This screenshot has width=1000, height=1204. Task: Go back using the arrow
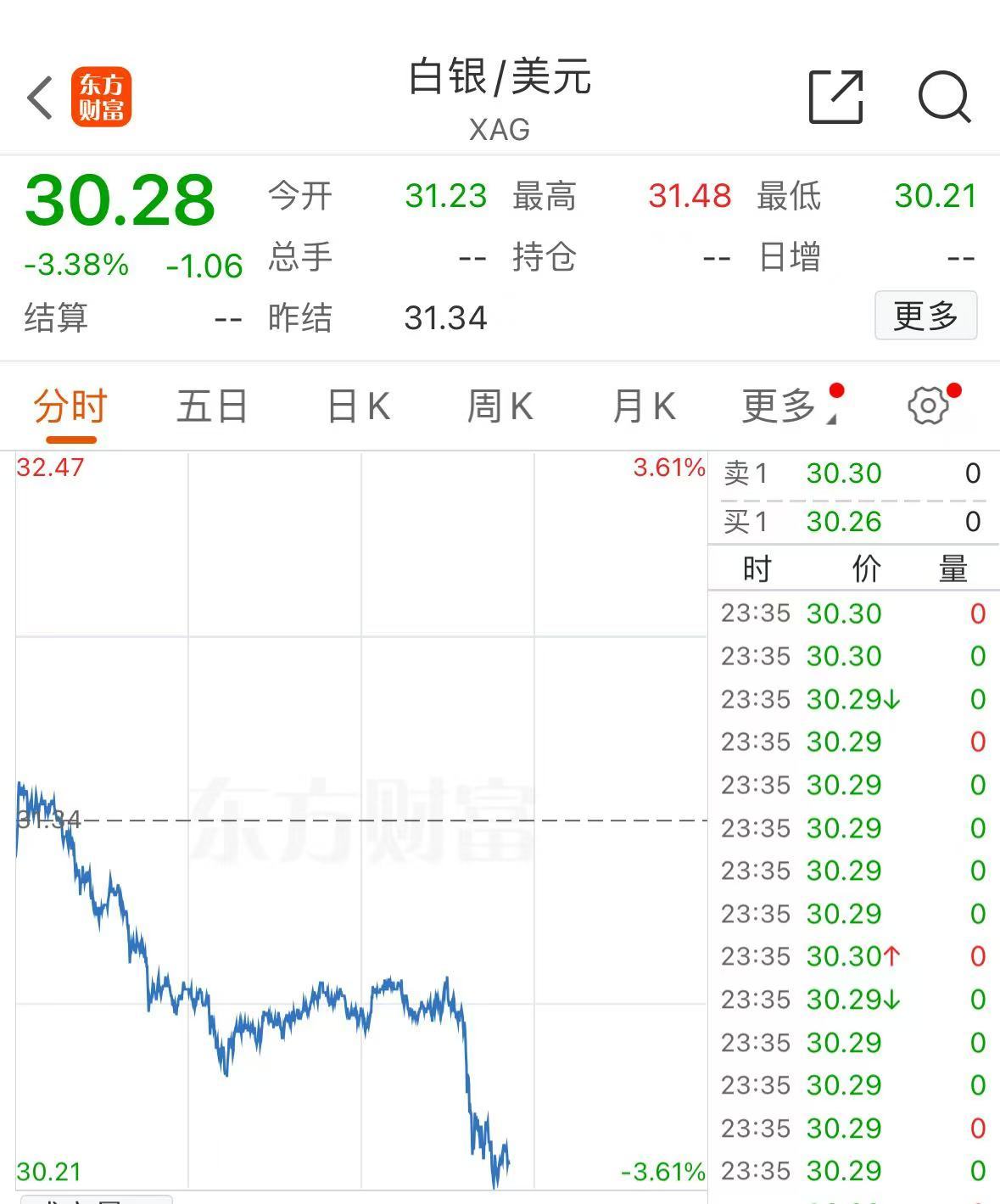41,98
